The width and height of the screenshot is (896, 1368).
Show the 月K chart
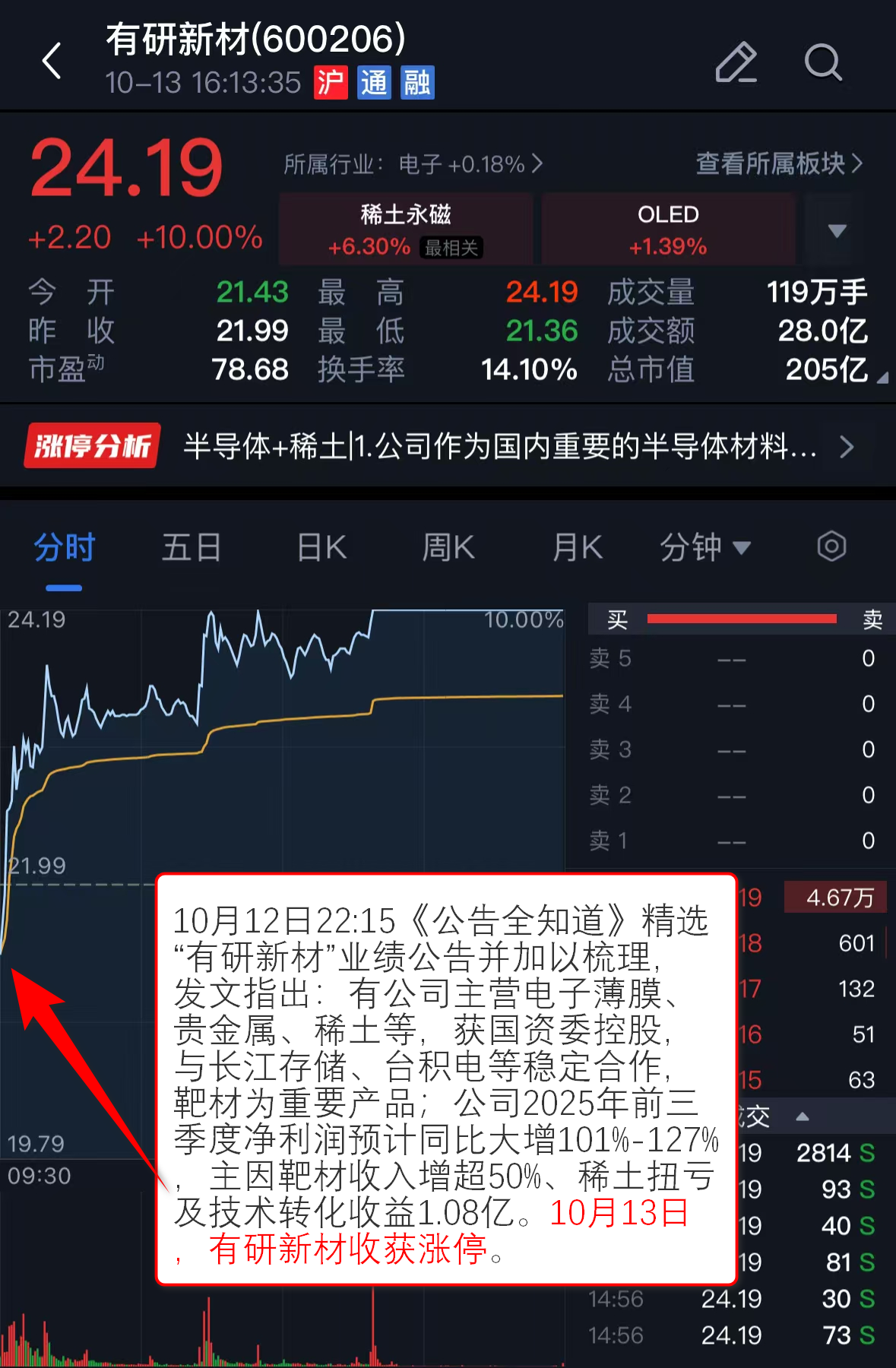pos(578,548)
